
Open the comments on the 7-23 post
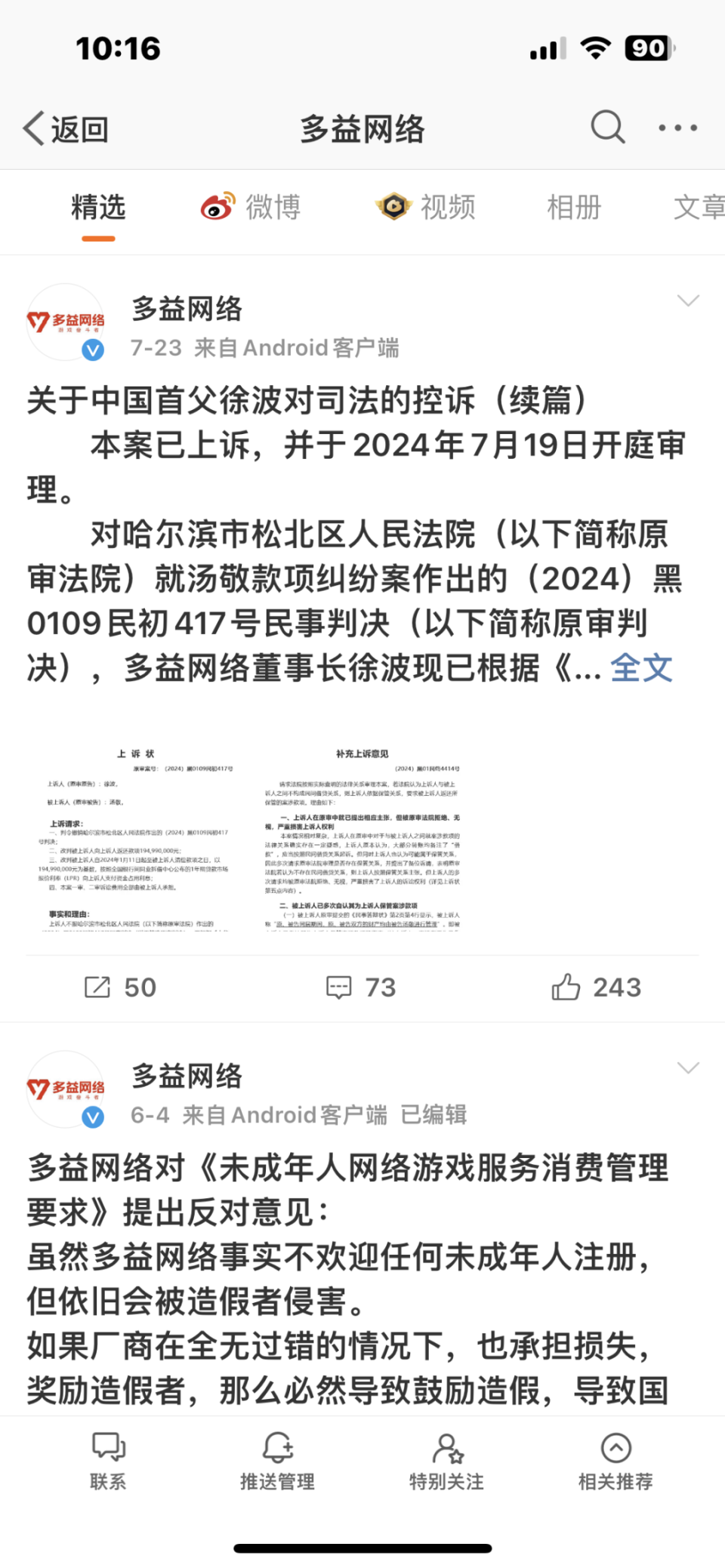(x=341, y=986)
